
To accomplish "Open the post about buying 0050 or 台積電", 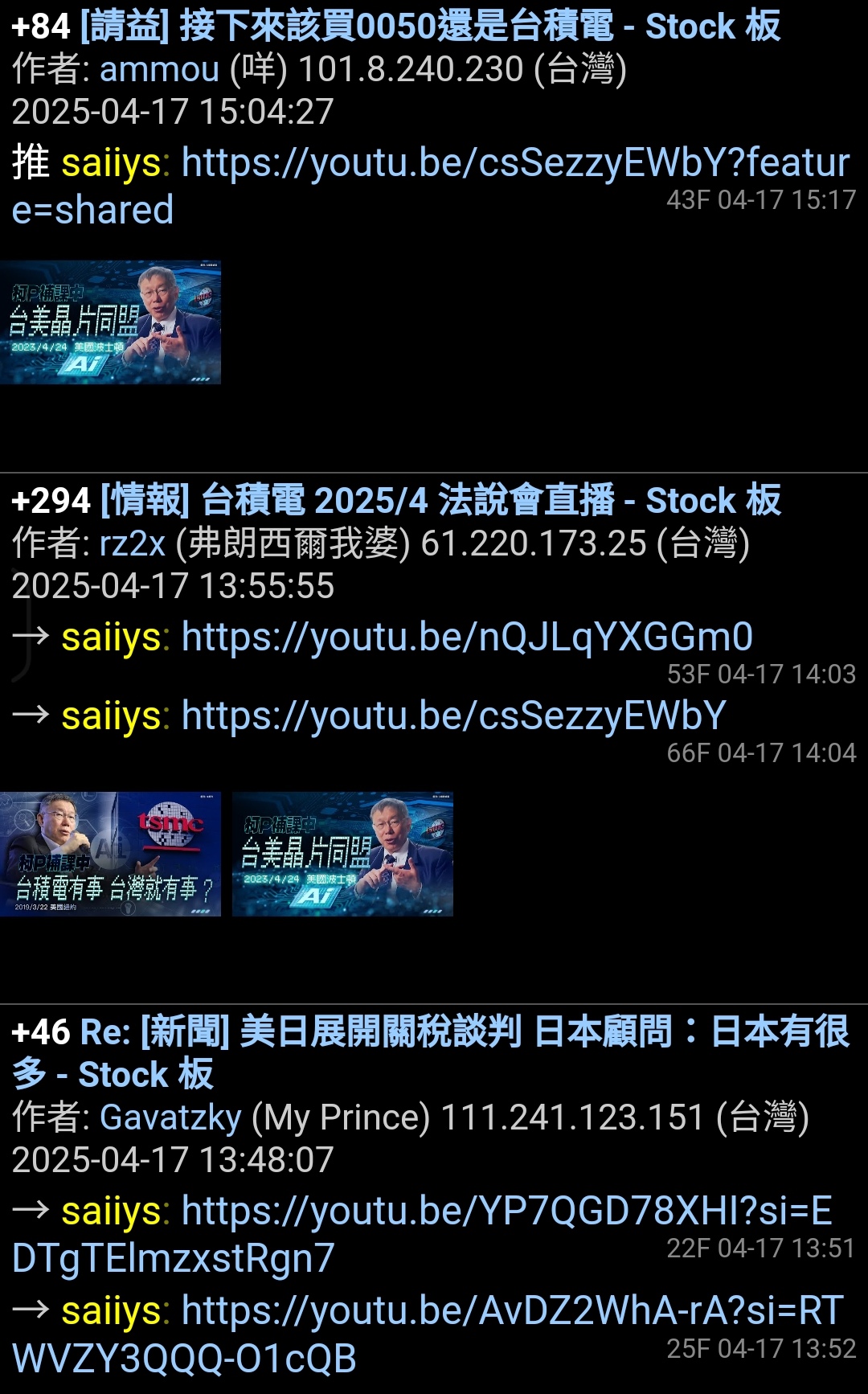I will tap(395, 27).
